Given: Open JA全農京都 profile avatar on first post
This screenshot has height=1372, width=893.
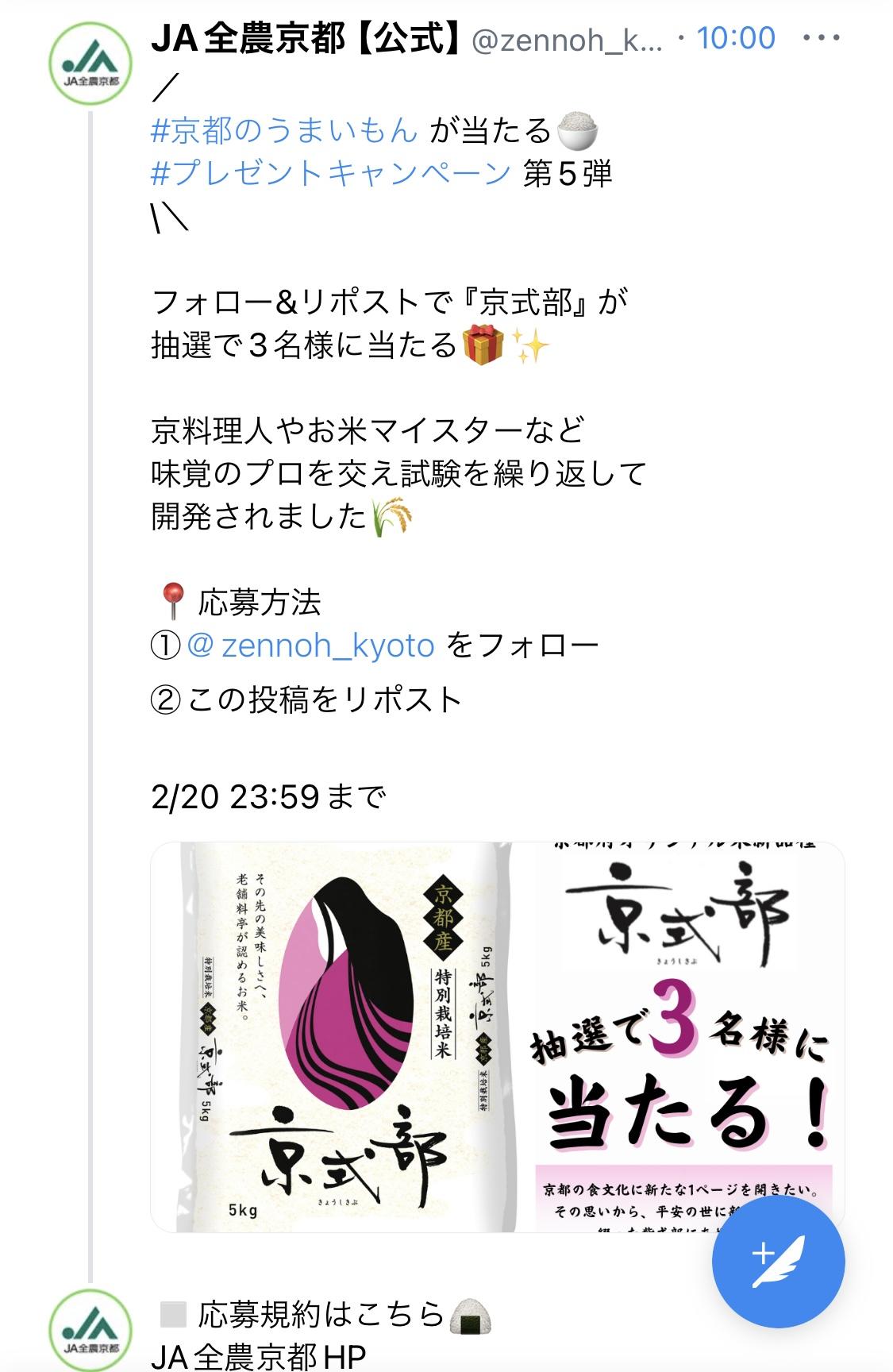Looking at the screenshot, I should [91, 65].
